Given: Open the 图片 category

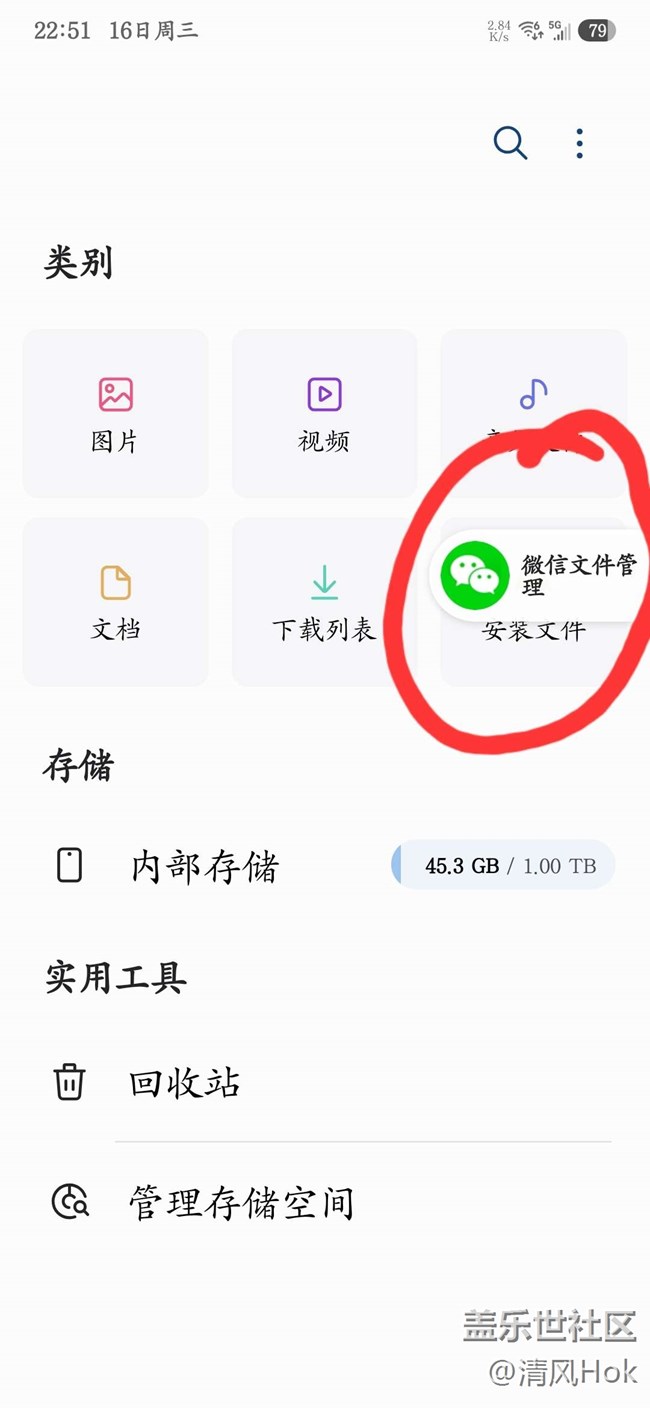Looking at the screenshot, I should [116, 413].
